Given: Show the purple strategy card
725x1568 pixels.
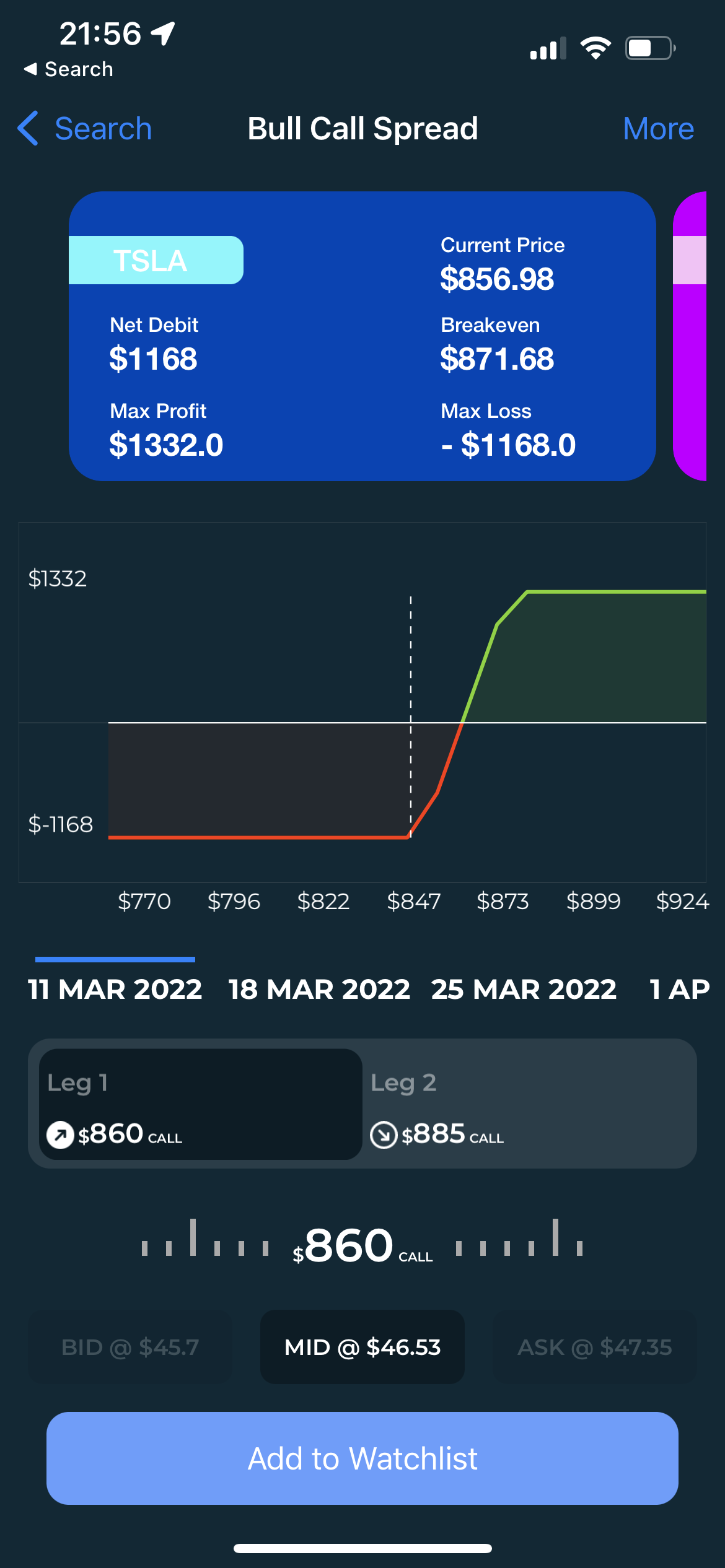Looking at the screenshot, I should (690, 336).
